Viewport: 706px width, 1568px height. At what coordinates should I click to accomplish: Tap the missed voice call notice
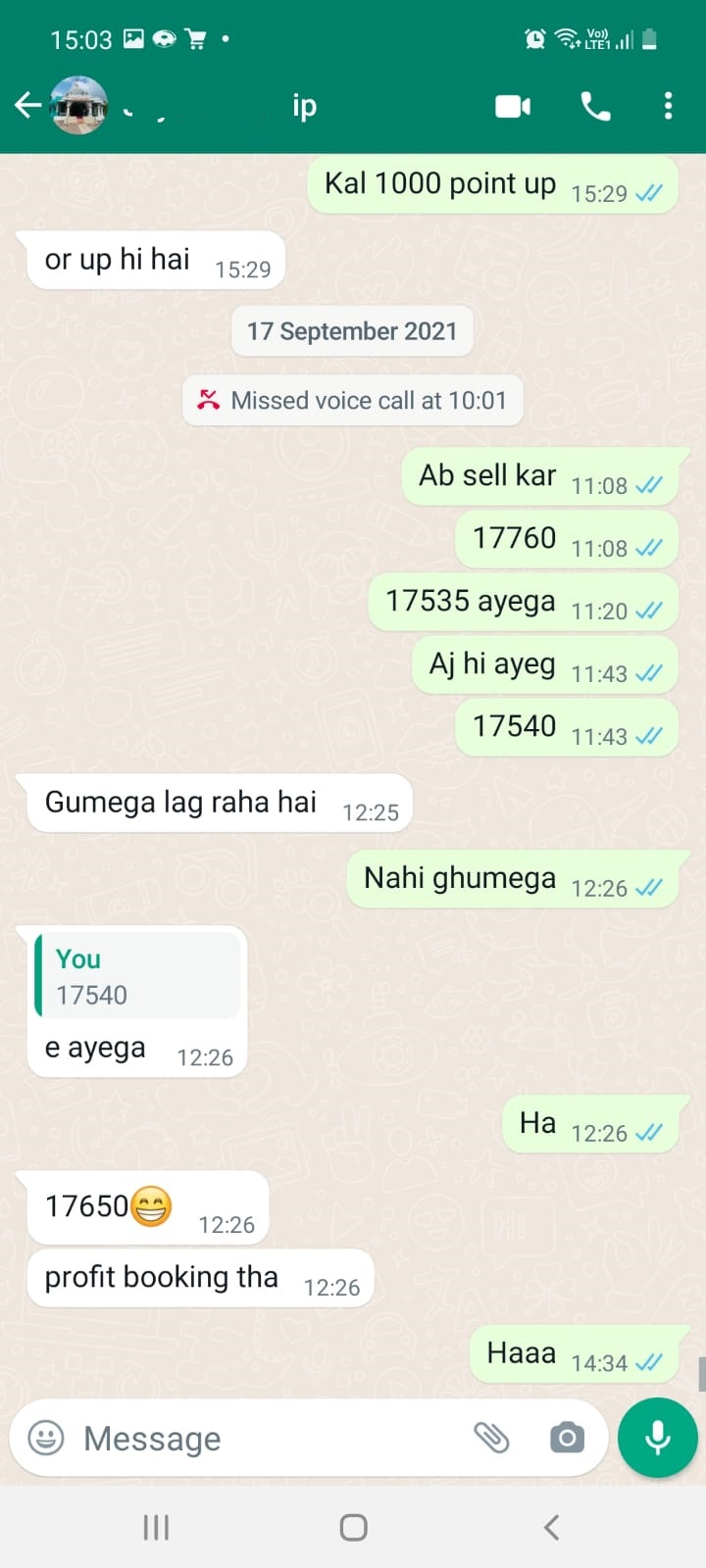coord(353,400)
